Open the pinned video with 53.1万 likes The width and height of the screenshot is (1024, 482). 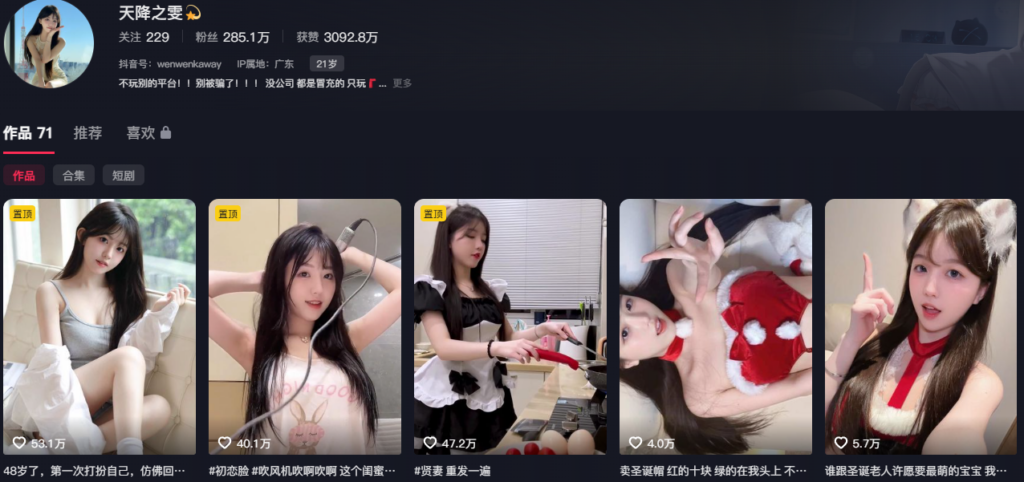(100, 326)
